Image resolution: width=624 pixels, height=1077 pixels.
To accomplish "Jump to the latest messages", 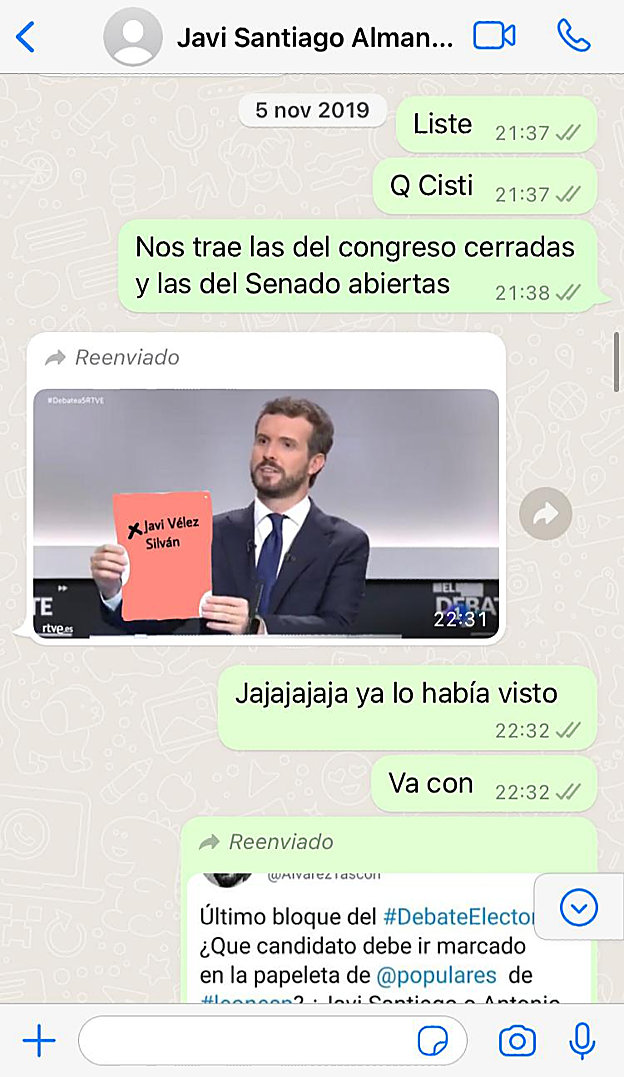I will (579, 908).
